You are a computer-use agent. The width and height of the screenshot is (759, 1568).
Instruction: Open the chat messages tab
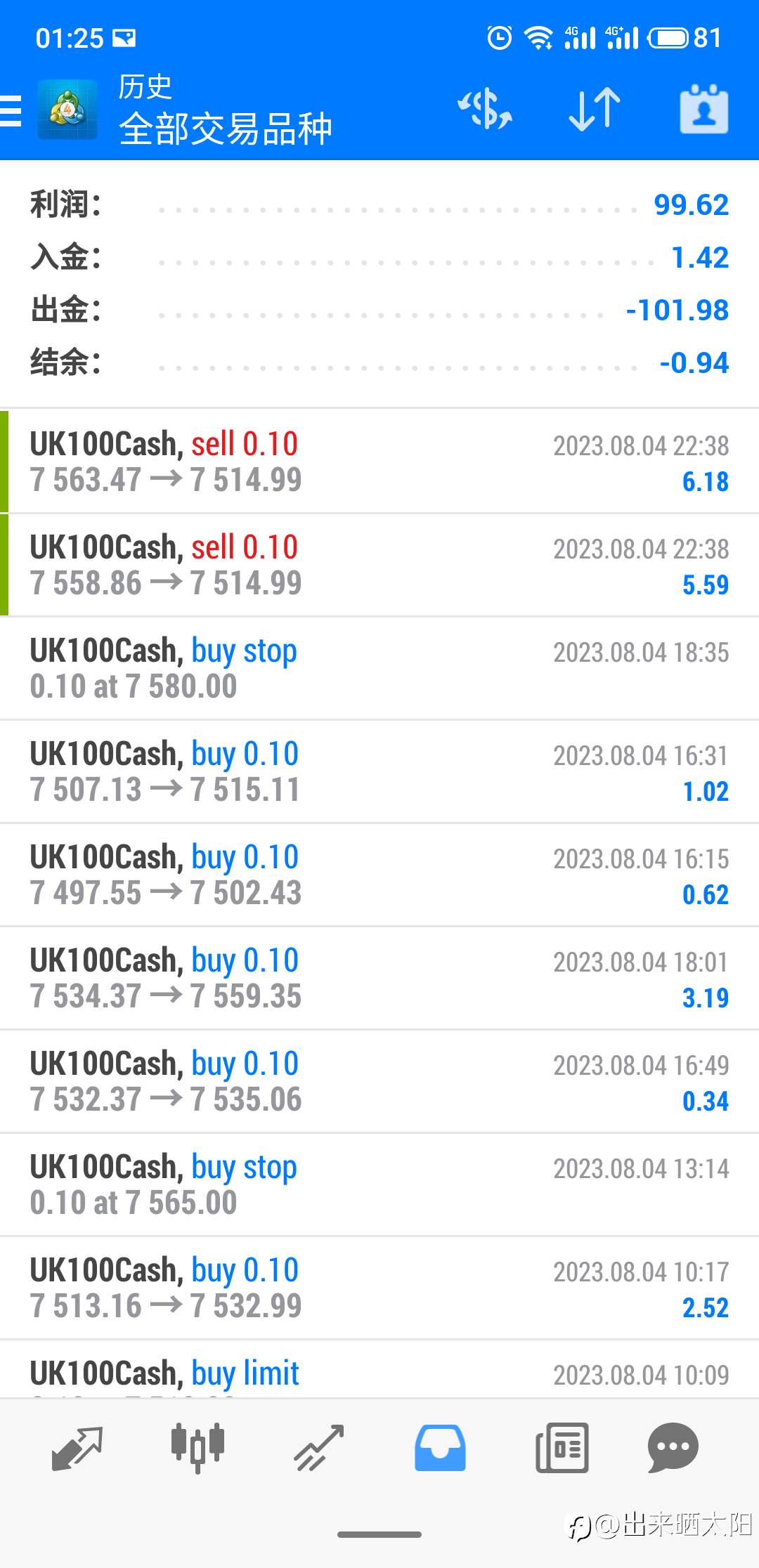[x=673, y=1448]
